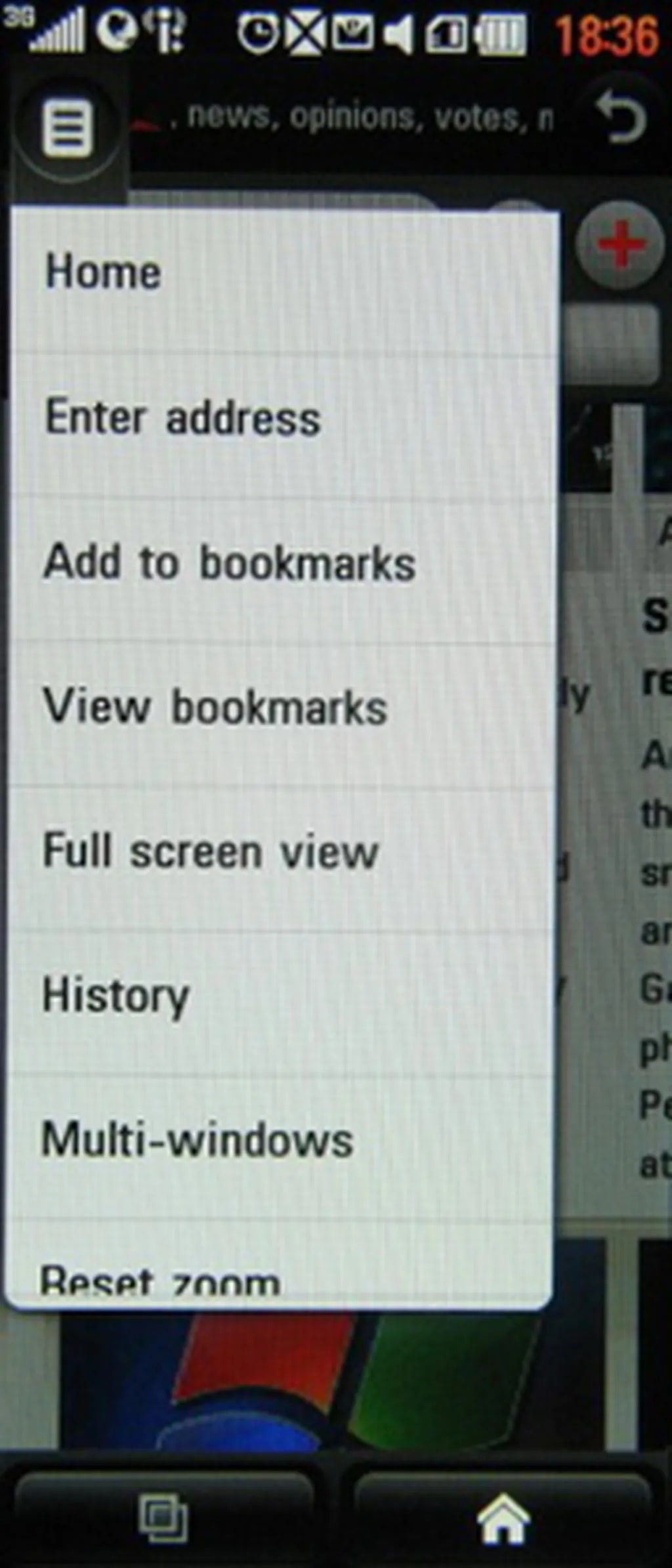Open browsing History
672x1568 pixels.
click(x=115, y=996)
